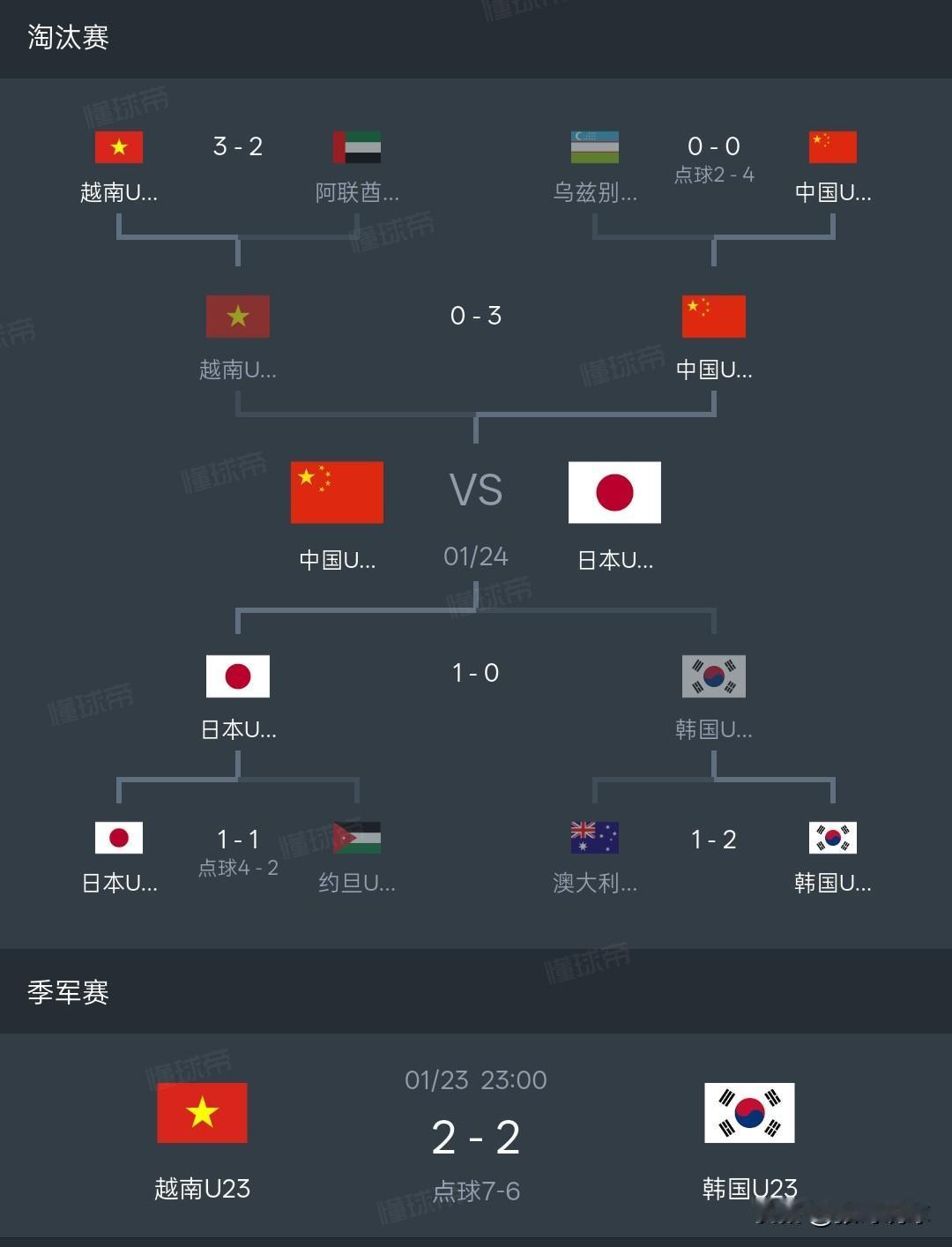The height and width of the screenshot is (1247, 952).
Task: Click the UAE flag in the quarterfinal
Action: [356, 146]
